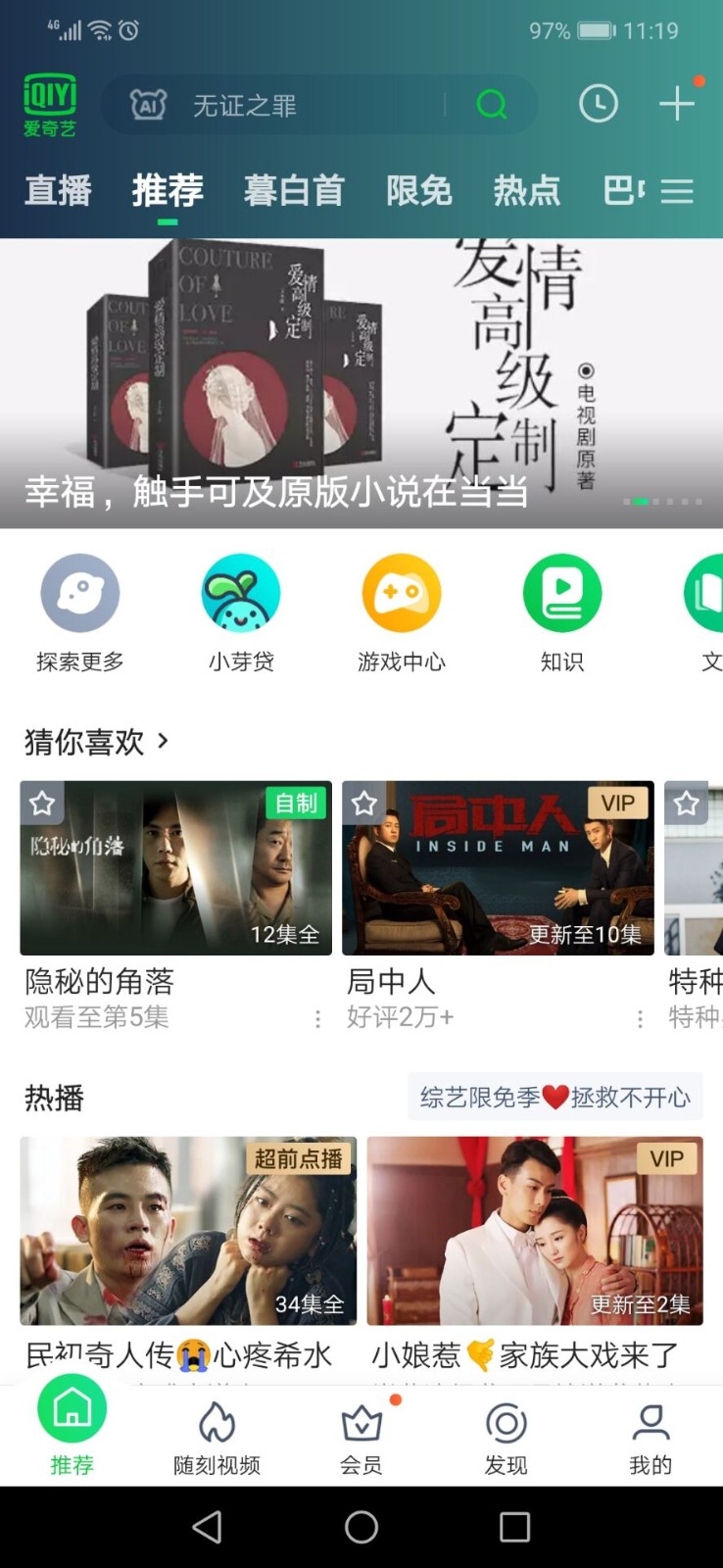Expand channel list via hamburger icon
The height and width of the screenshot is (1568, 723).
tap(677, 191)
